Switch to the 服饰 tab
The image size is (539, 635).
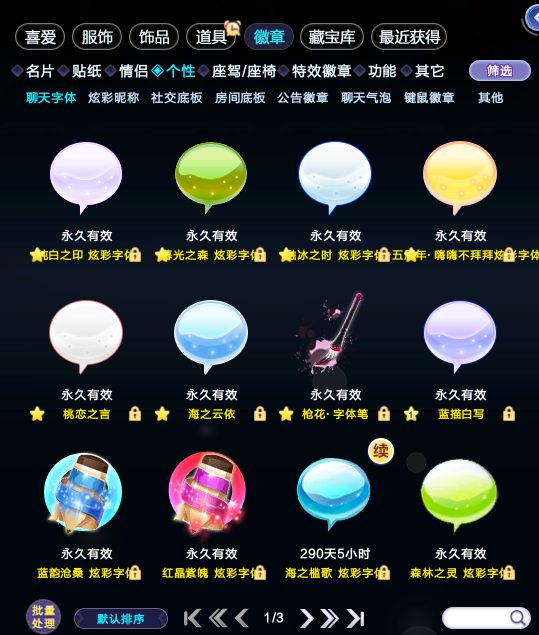coord(97,37)
